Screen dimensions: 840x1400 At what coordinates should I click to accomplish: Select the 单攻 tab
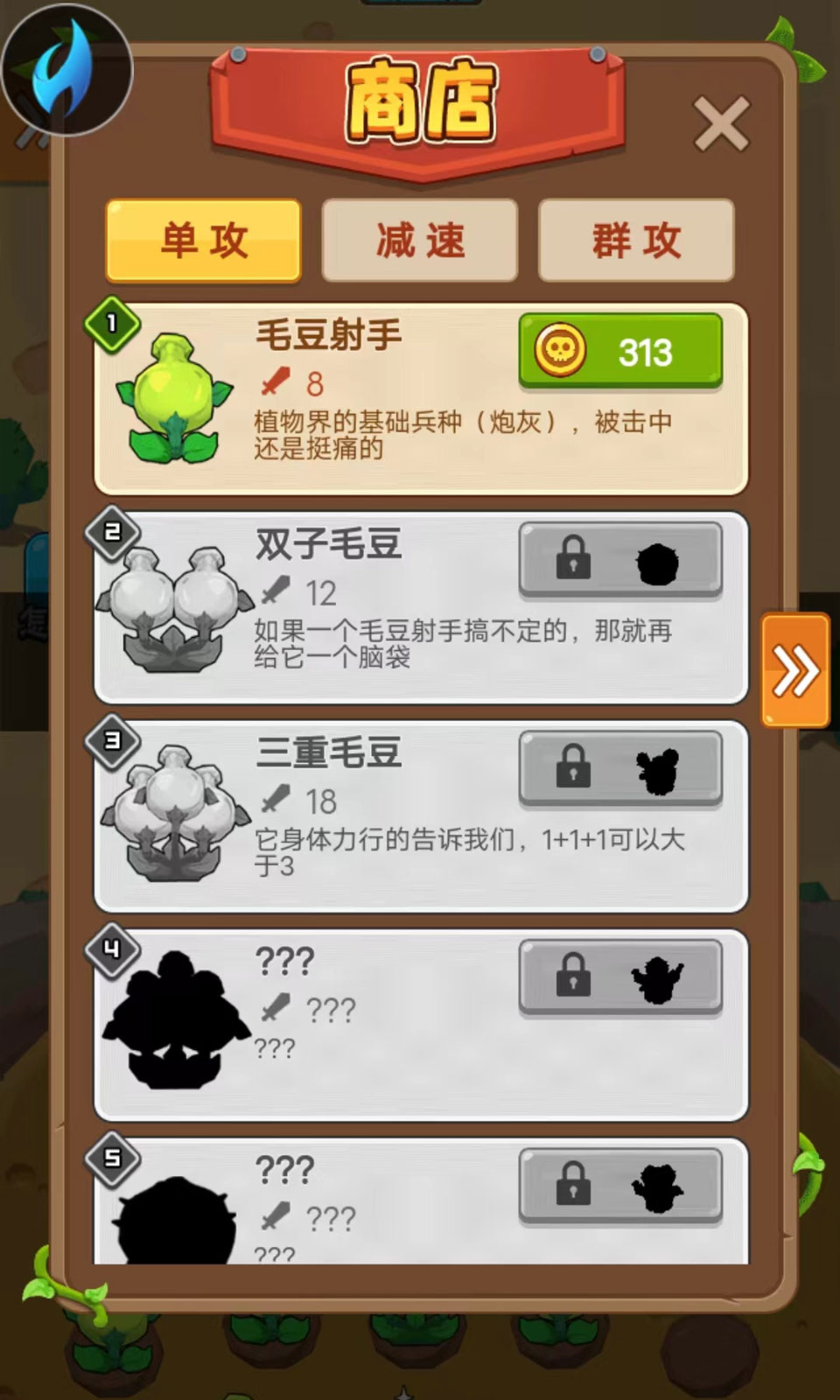(x=203, y=242)
